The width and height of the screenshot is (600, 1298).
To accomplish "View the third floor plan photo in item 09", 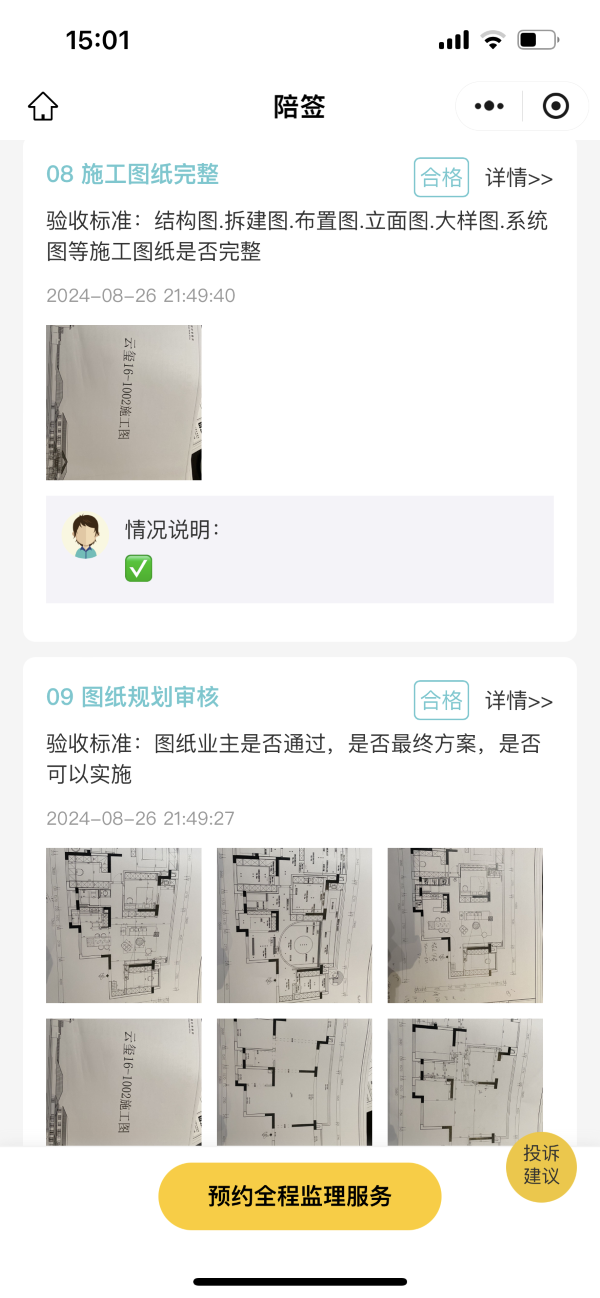I will click(465, 925).
